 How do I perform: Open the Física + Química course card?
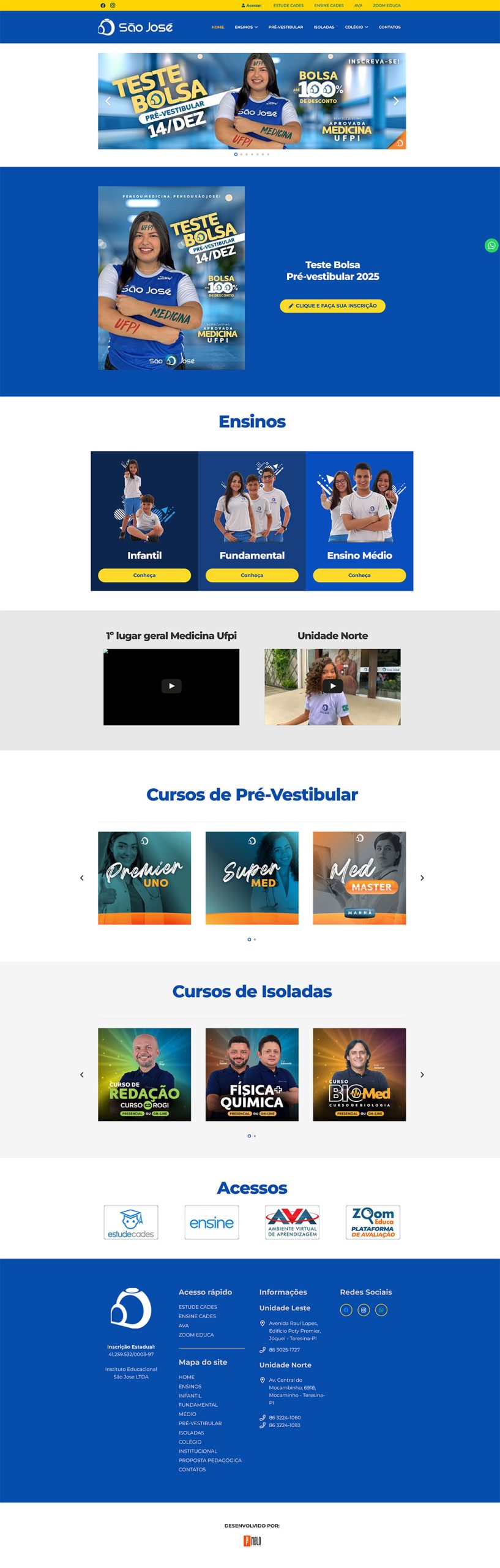(x=252, y=1074)
